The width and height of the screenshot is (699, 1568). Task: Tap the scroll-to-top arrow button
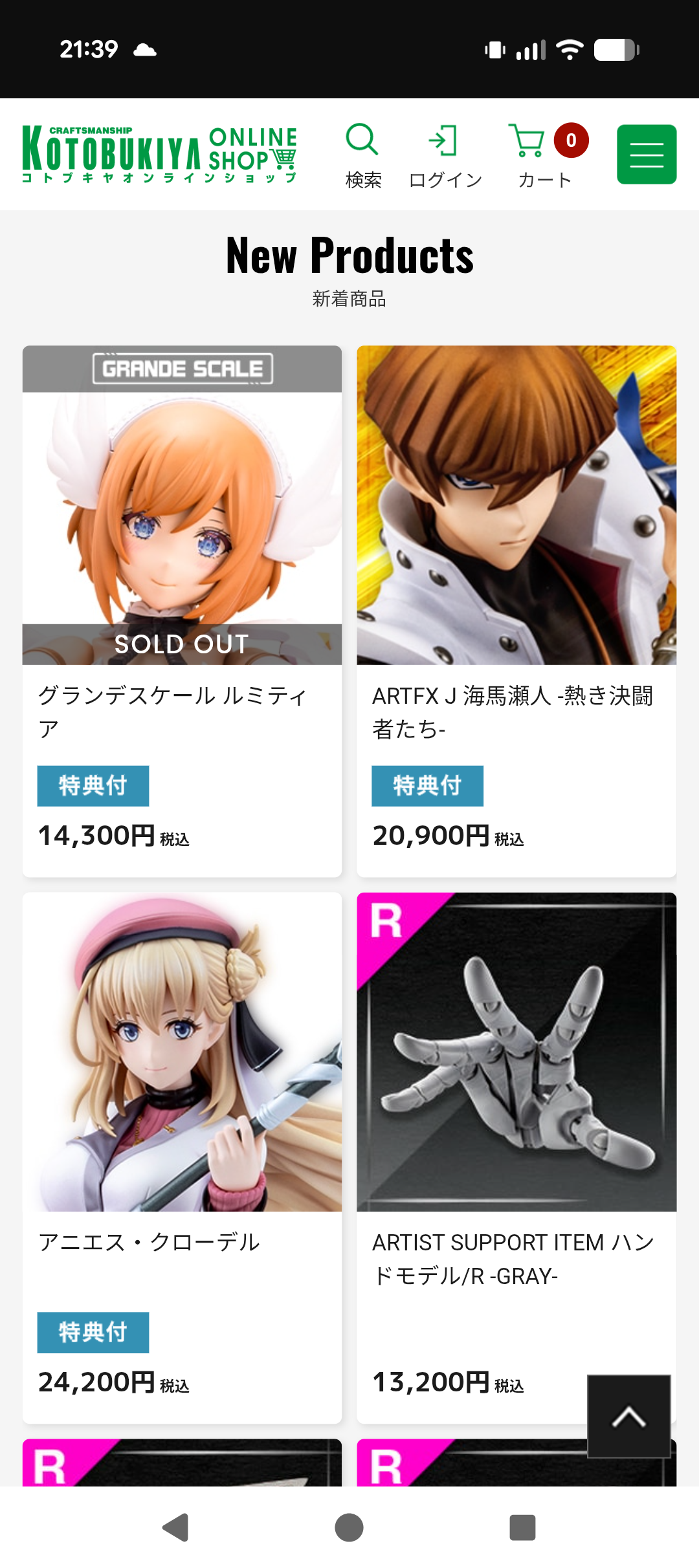coord(628,1416)
